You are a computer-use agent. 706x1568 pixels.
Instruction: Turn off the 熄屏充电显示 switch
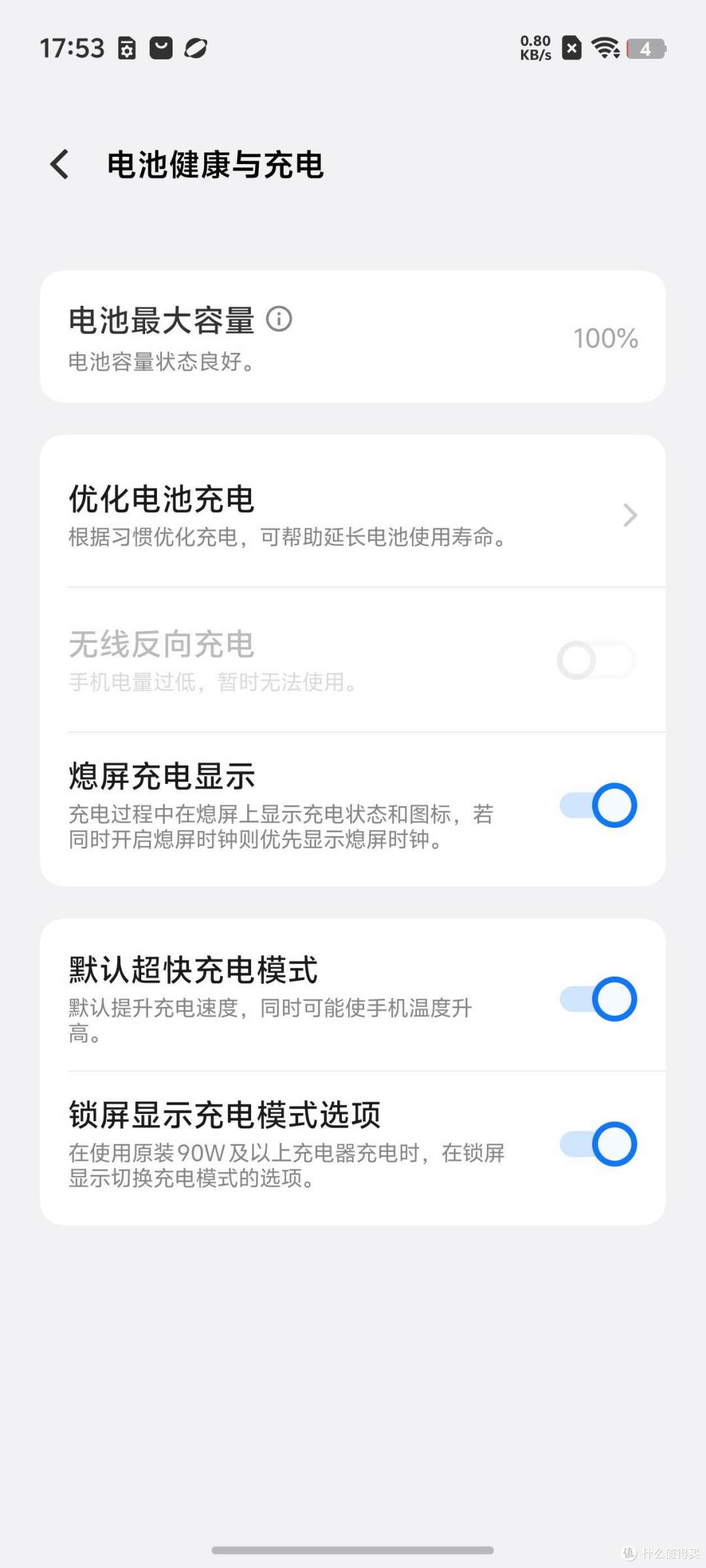click(x=598, y=805)
